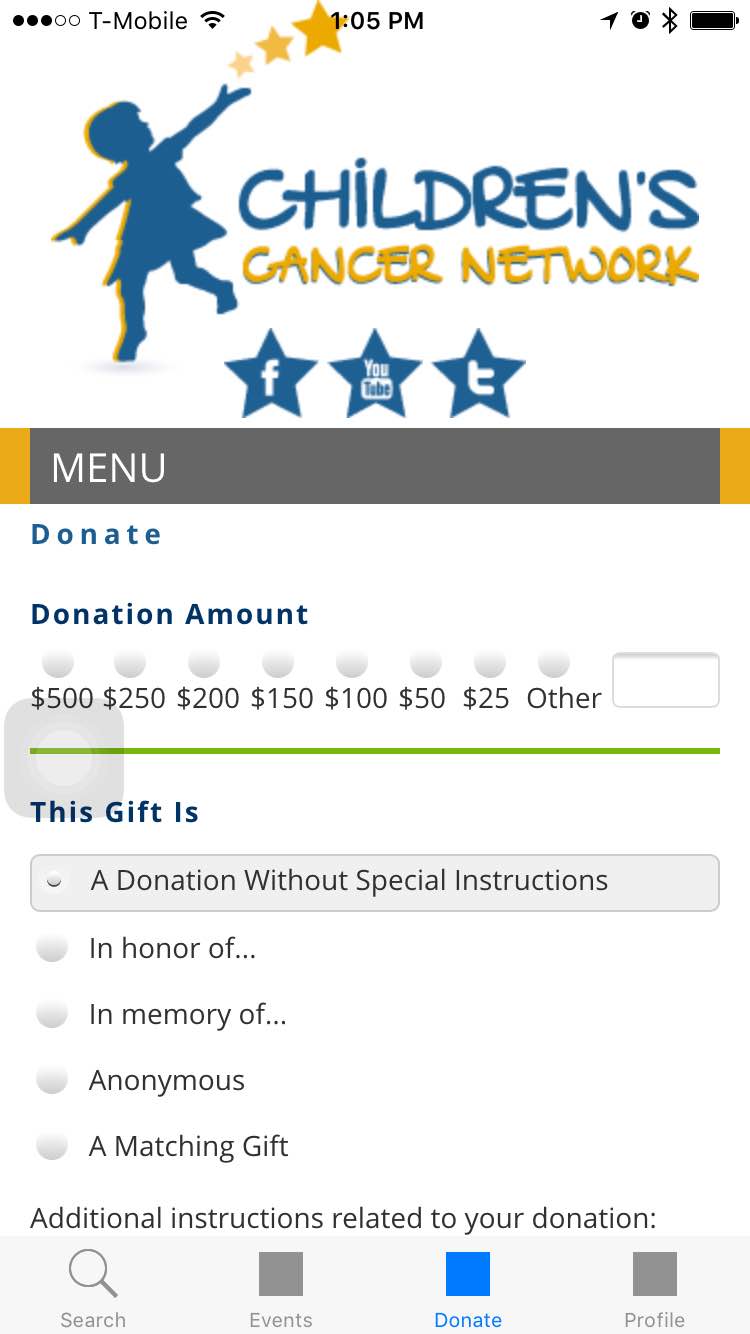Pick the $50 donation amount
The width and height of the screenshot is (750, 1334).
click(x=426, y=662)
